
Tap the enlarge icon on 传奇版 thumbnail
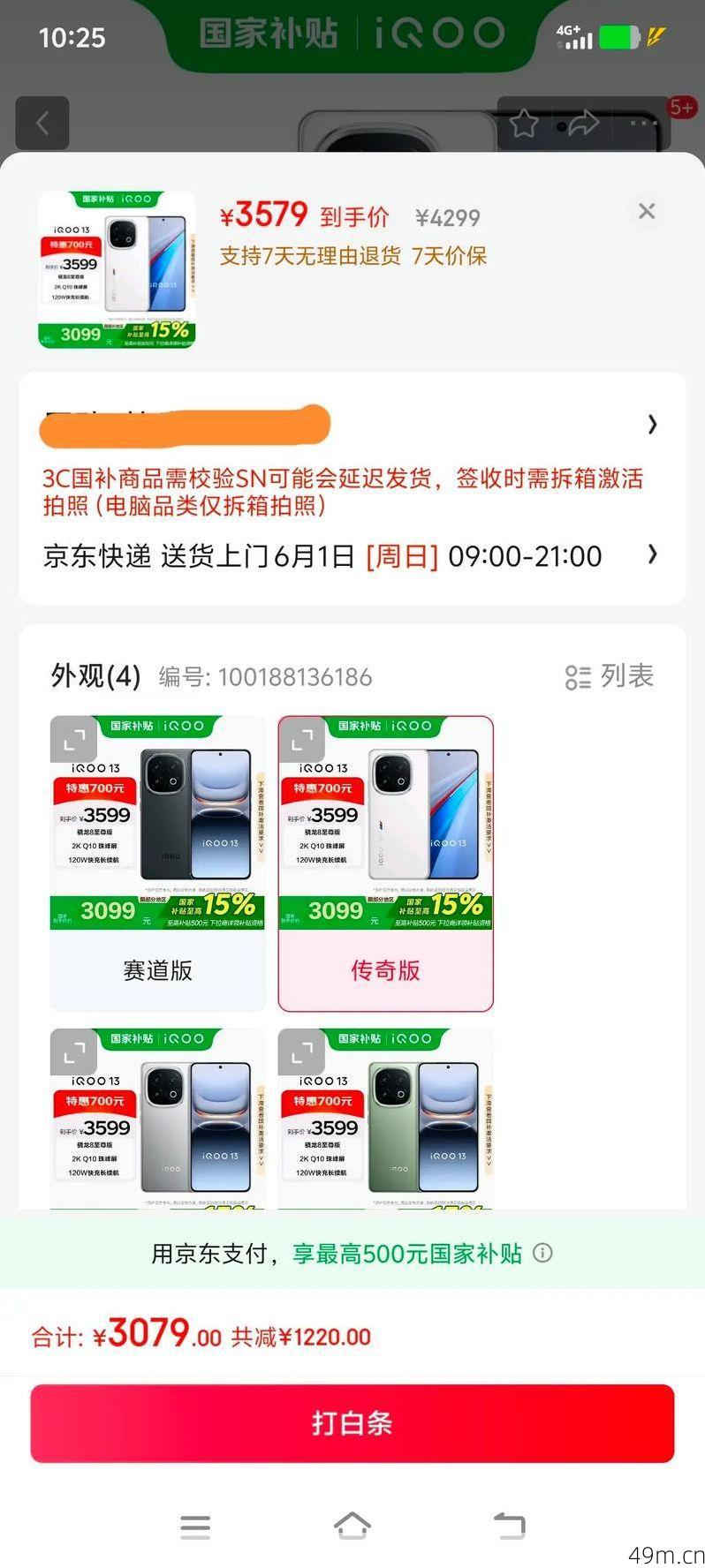(301, 740)
